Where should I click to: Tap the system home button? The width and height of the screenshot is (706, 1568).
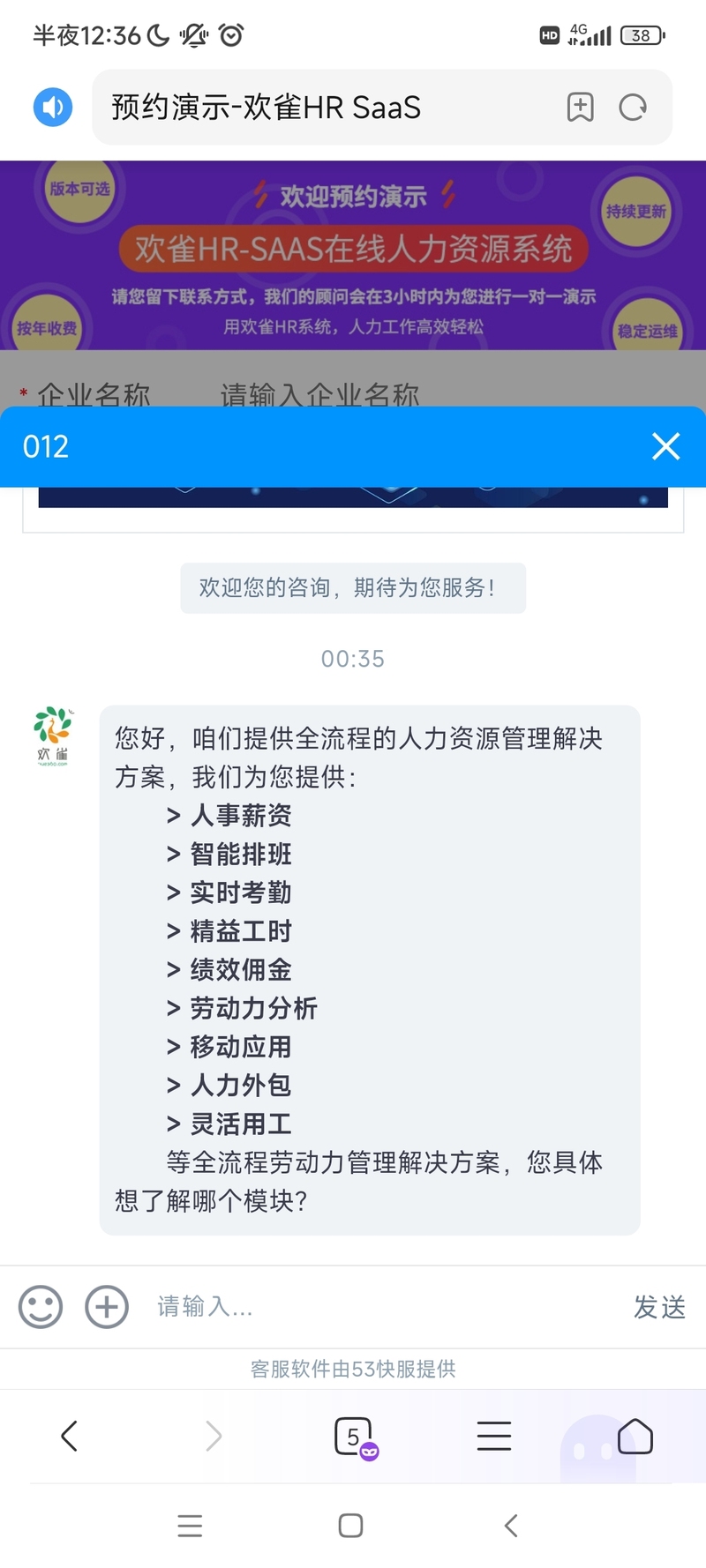(x=351, y=1526)
